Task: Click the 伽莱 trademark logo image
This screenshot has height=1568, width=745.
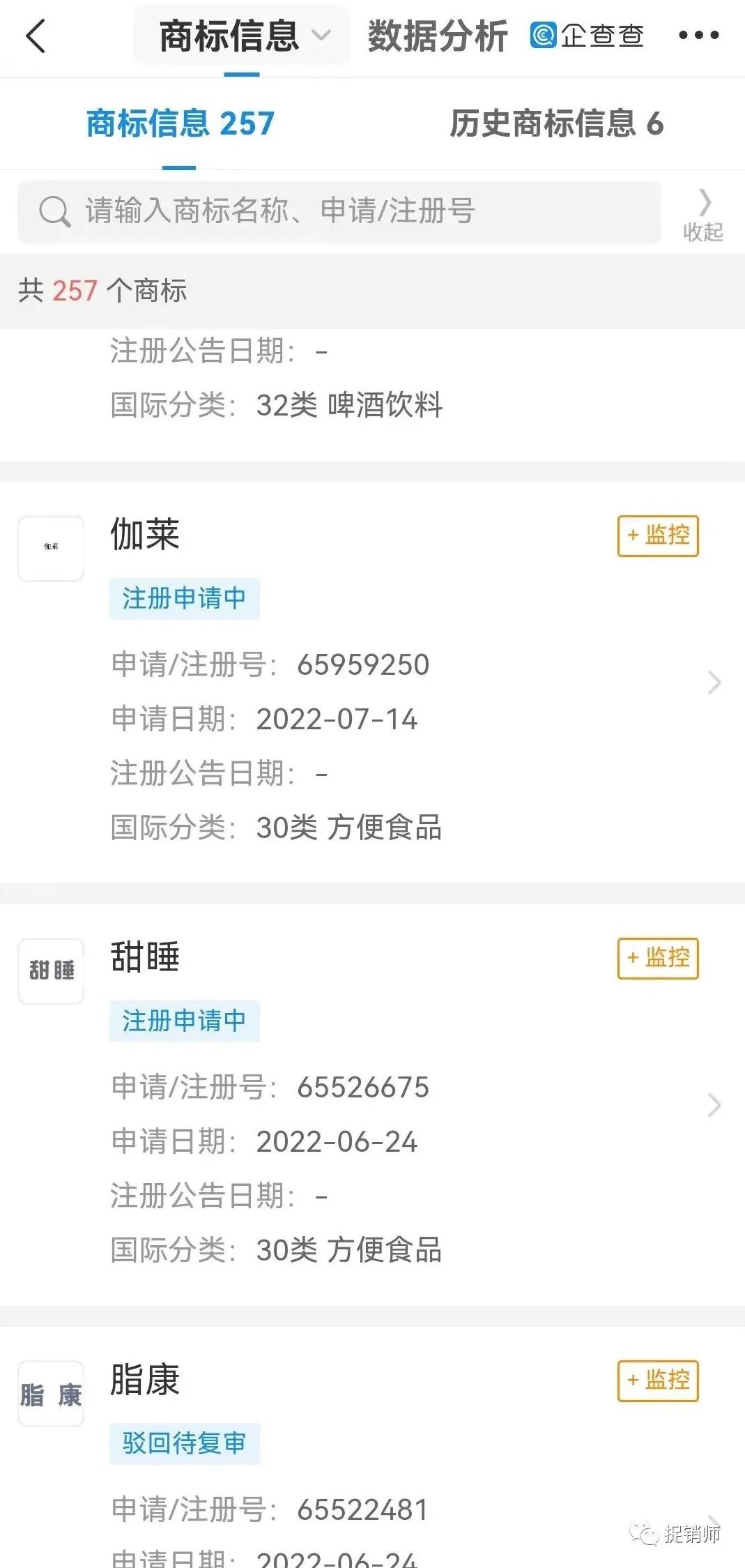Action: [x=50, y=548]
